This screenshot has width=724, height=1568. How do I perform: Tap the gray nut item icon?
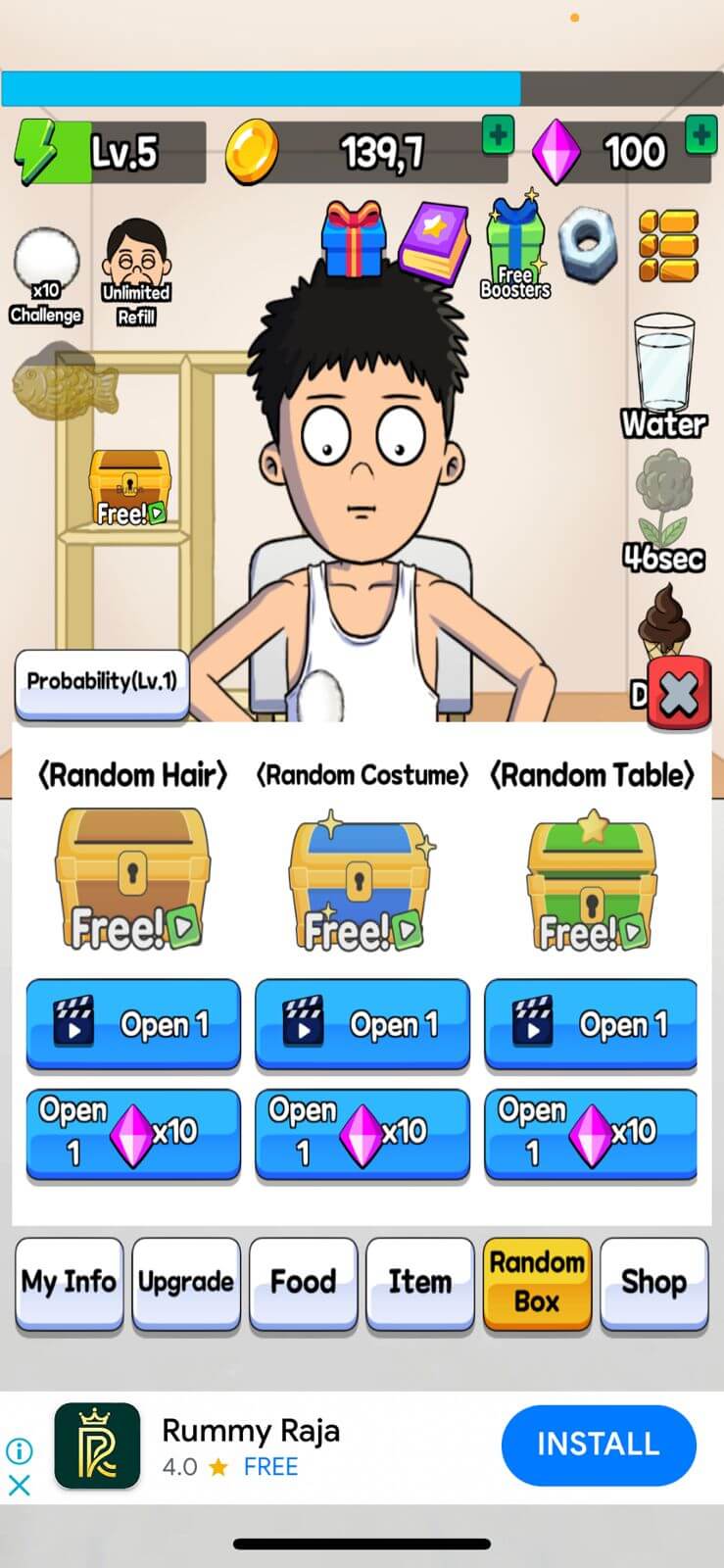[588, 243]
